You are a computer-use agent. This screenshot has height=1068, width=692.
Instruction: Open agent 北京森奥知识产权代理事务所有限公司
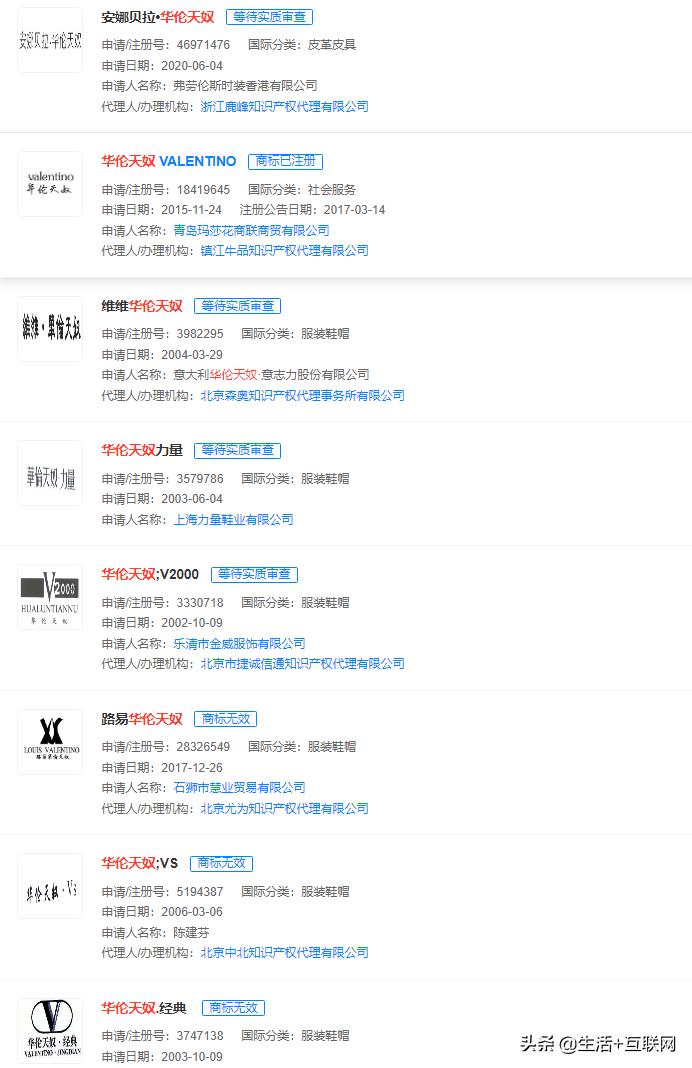pyautogui.click(x=302, y=395)
